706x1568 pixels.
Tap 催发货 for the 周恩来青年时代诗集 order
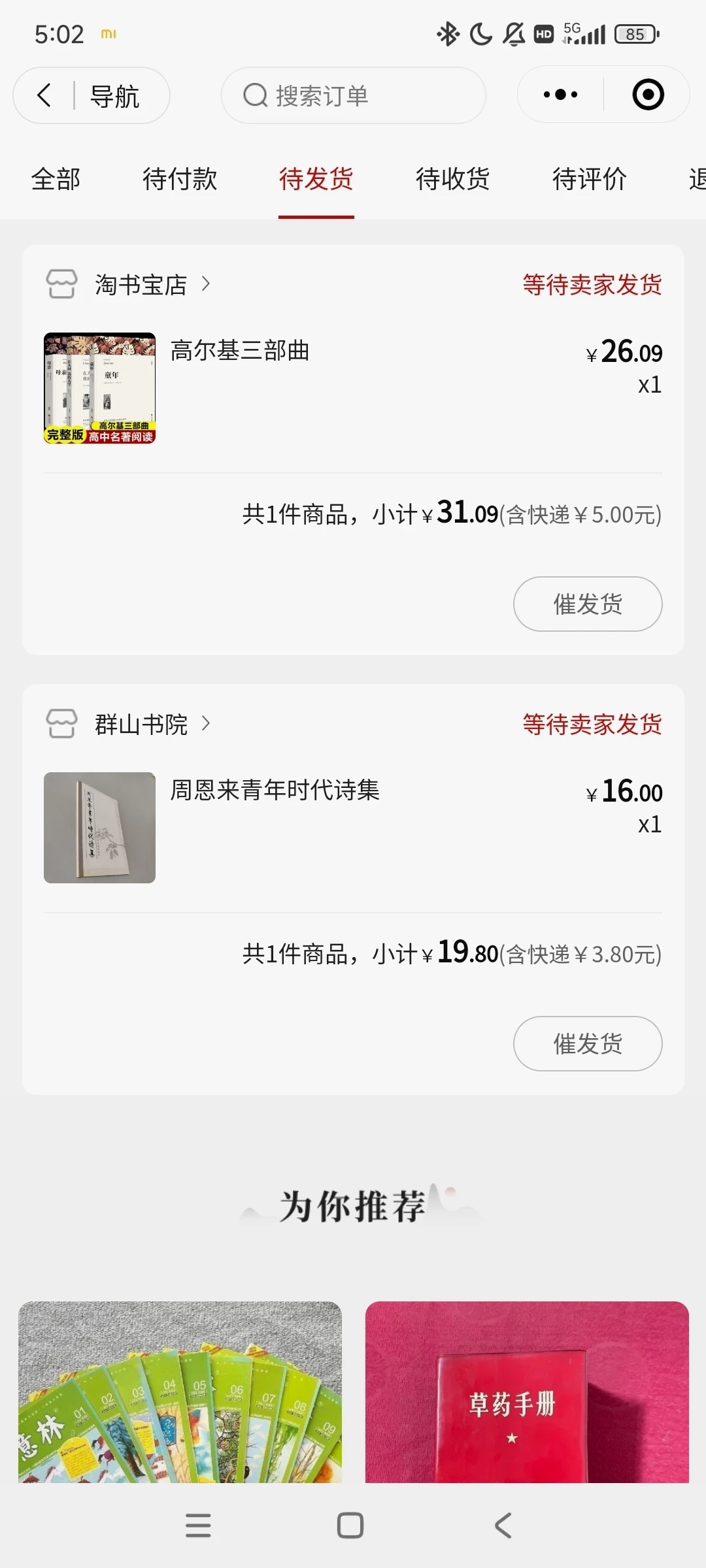click(x=588, y=1043)
